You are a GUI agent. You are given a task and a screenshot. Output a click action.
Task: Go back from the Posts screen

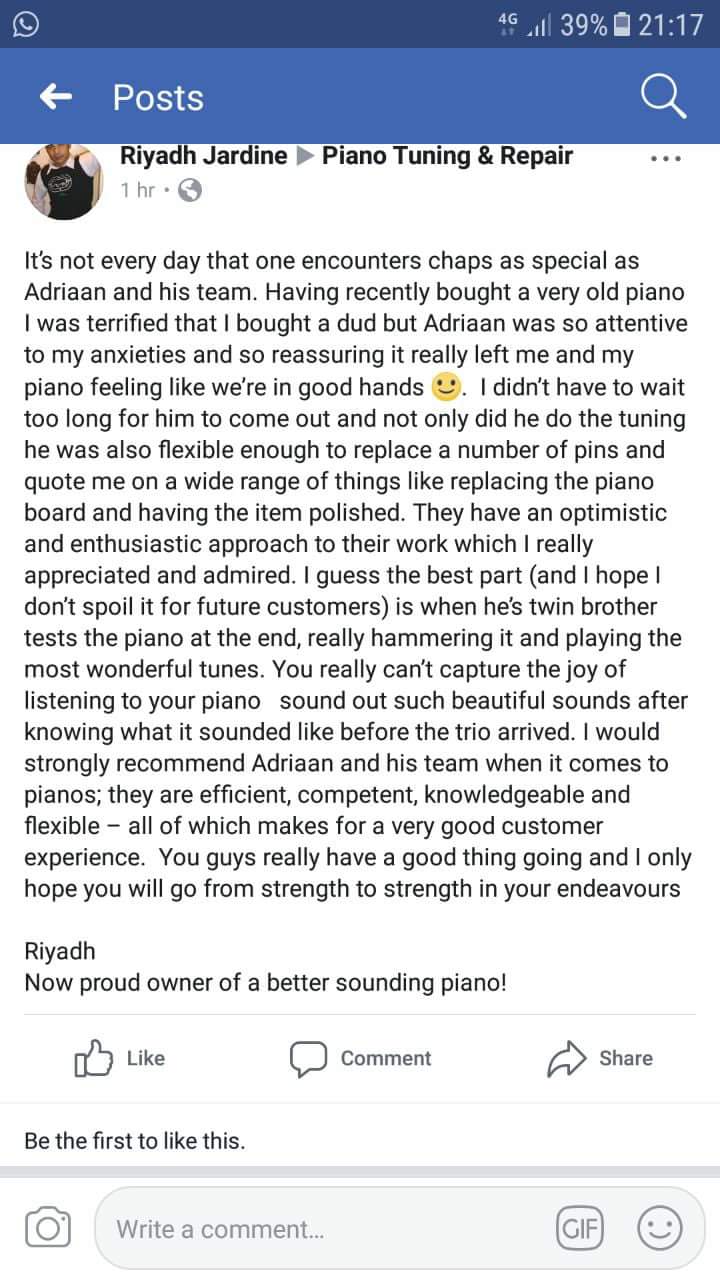click(x=56, y=97)
